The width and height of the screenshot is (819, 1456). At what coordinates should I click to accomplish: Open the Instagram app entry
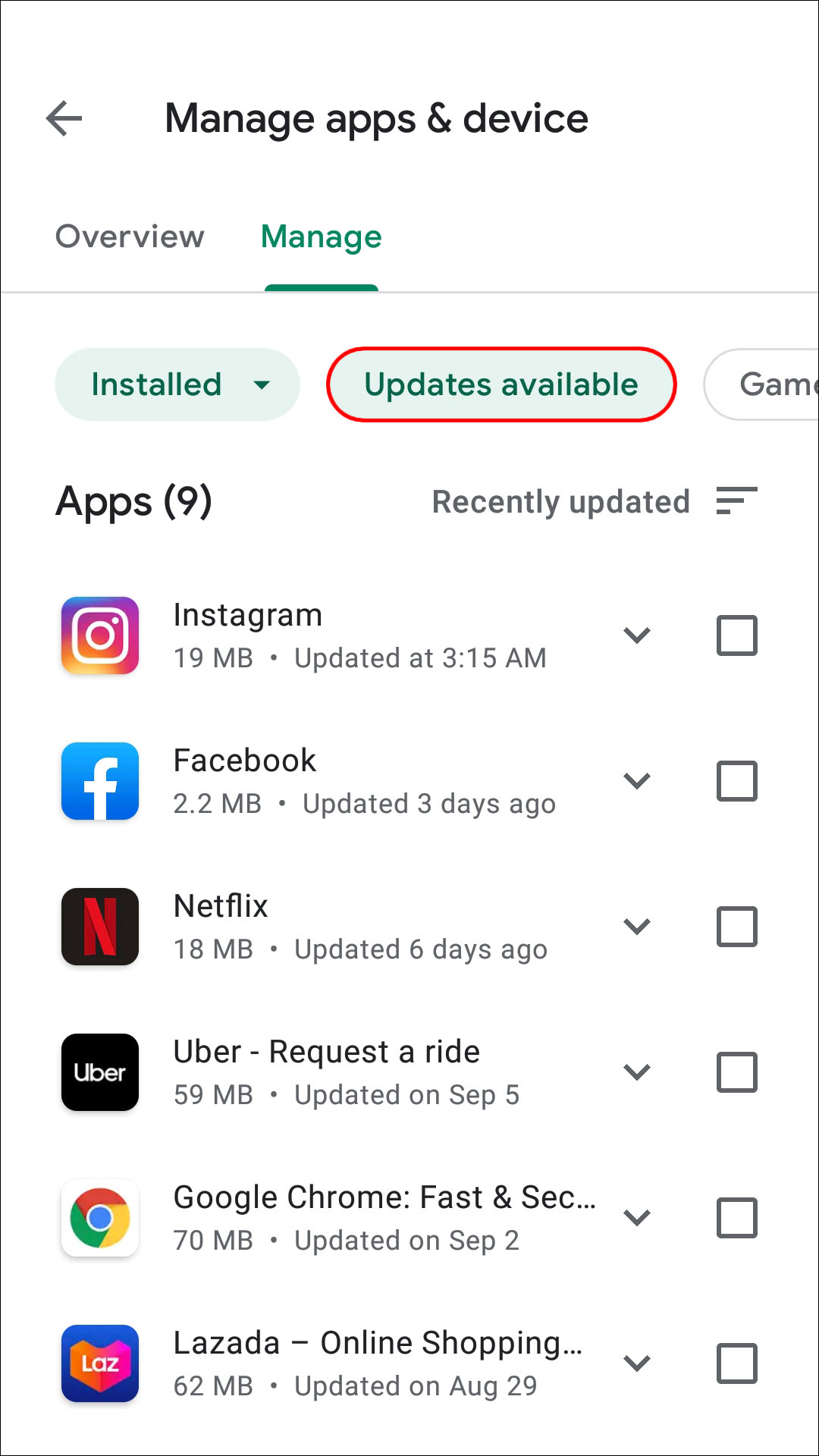[x=303, y=635]
